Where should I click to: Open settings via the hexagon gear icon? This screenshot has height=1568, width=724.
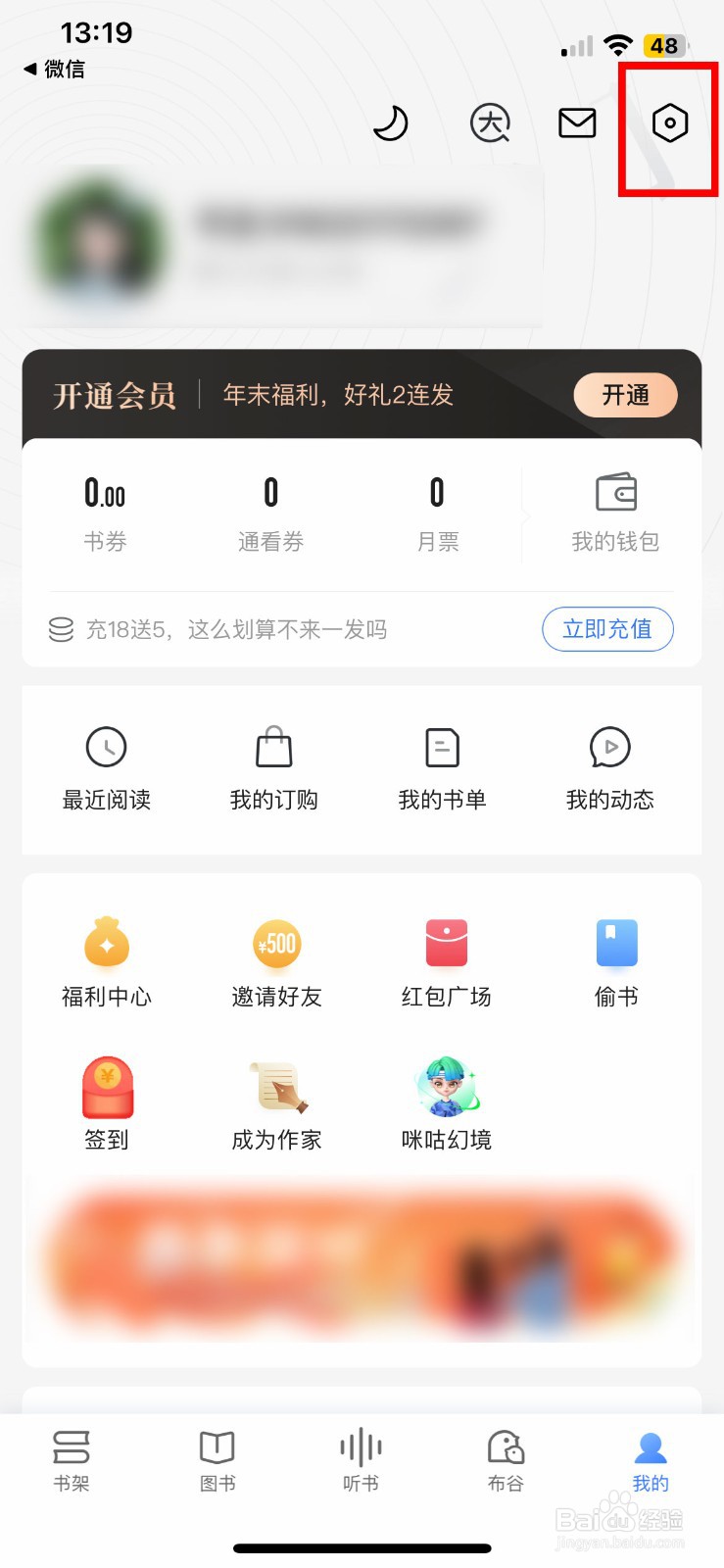coord(670,123)
